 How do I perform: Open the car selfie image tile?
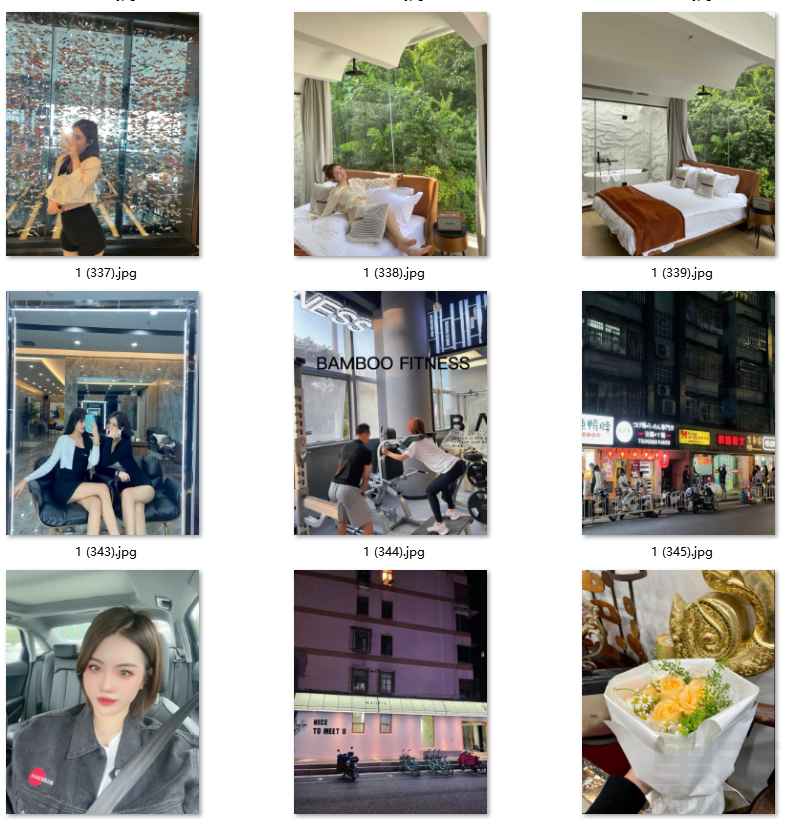click(x=102, y=692)
